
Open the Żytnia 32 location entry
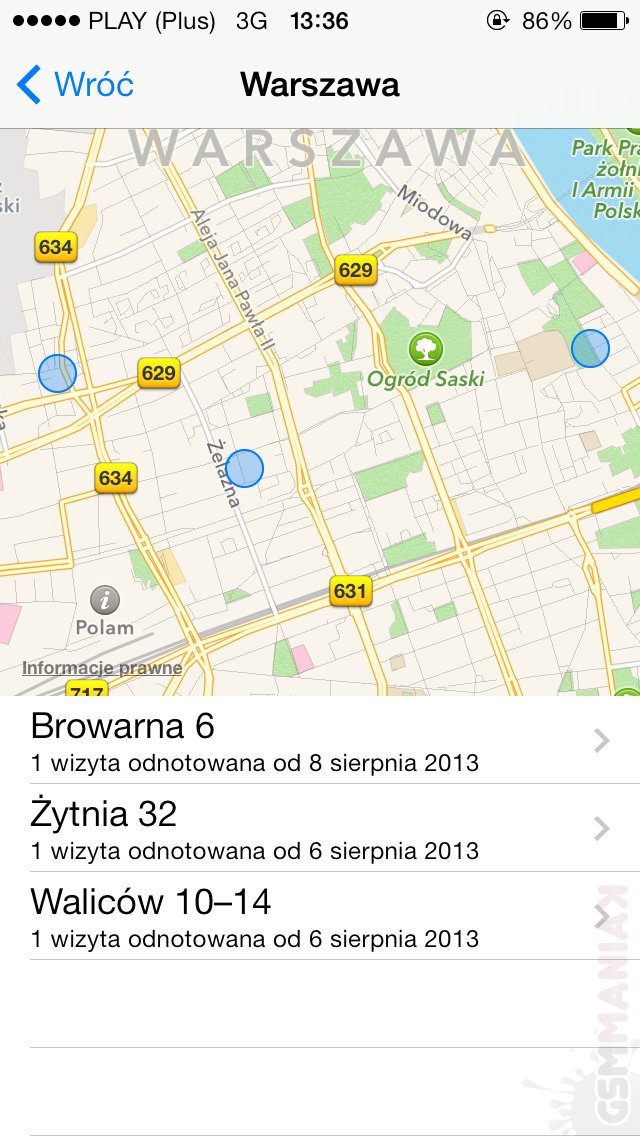(x=320, y=829)
